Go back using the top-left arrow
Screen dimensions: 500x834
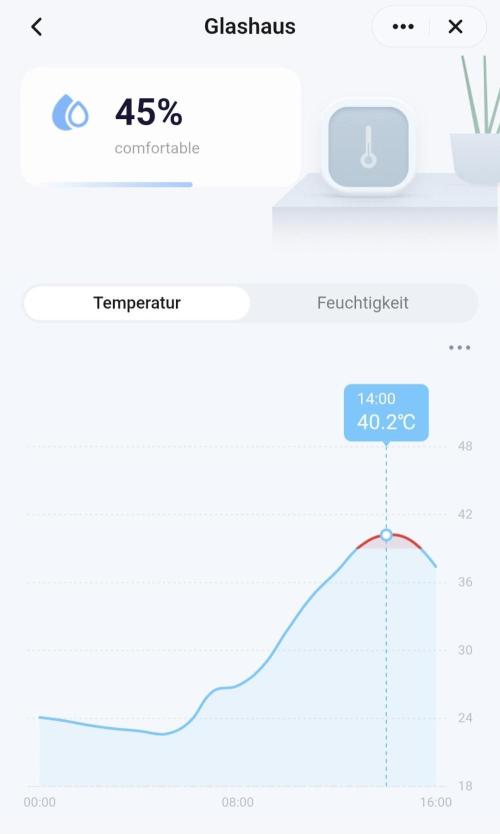pos(36,27)
